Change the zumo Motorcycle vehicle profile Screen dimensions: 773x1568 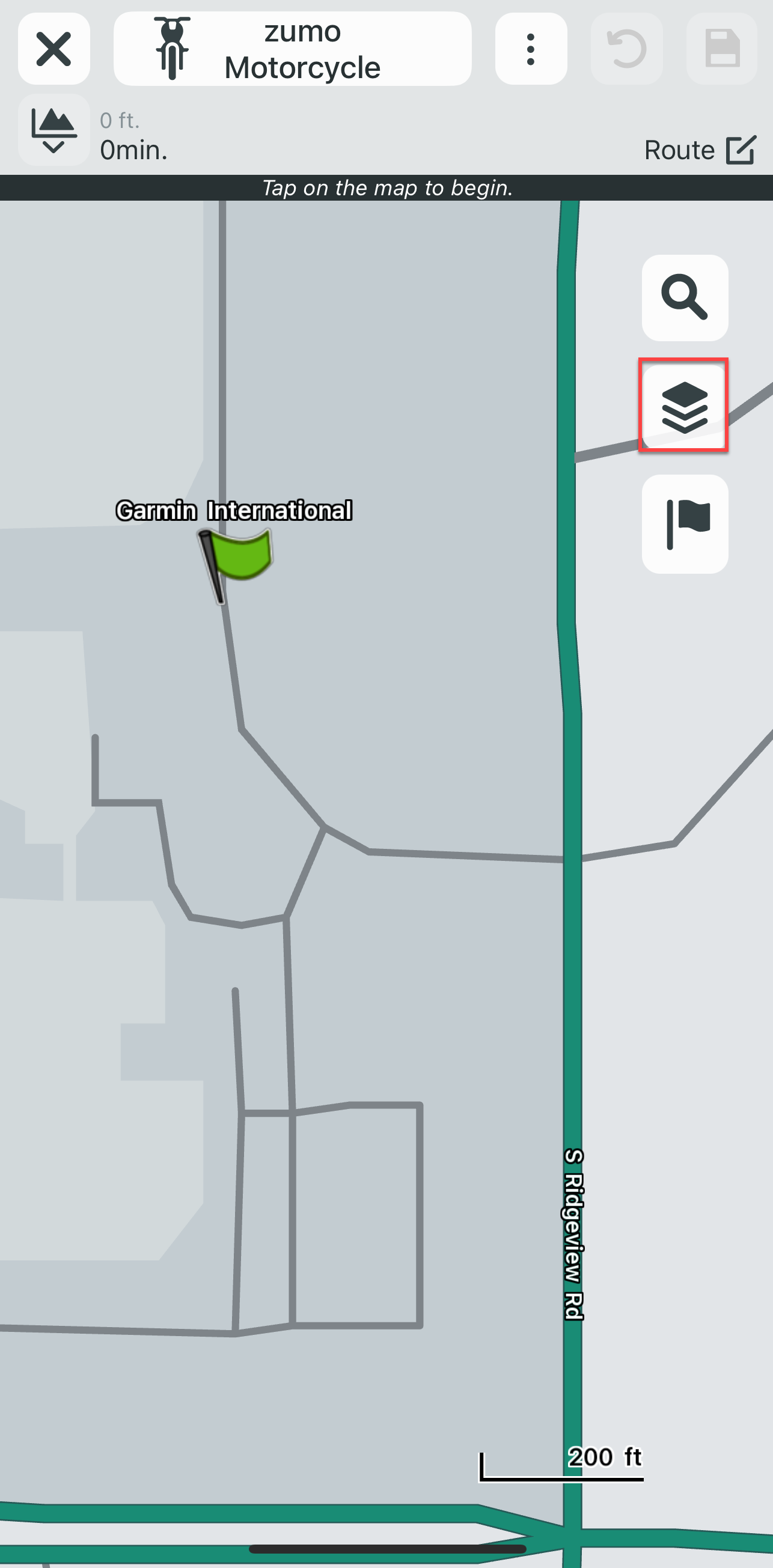click(x=292, y=49)
